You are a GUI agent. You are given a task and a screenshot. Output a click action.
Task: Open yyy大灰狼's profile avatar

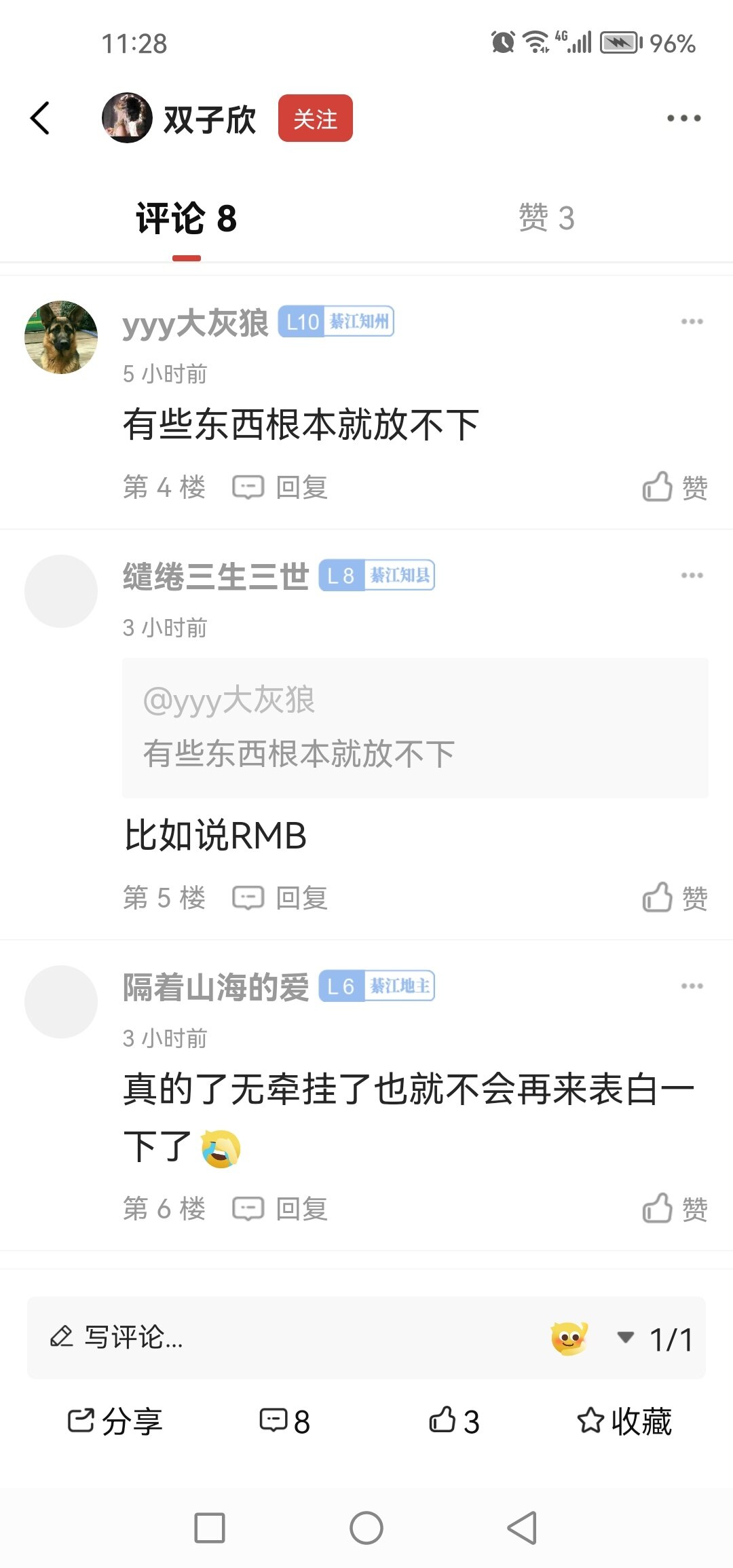[x=61, y=337]
